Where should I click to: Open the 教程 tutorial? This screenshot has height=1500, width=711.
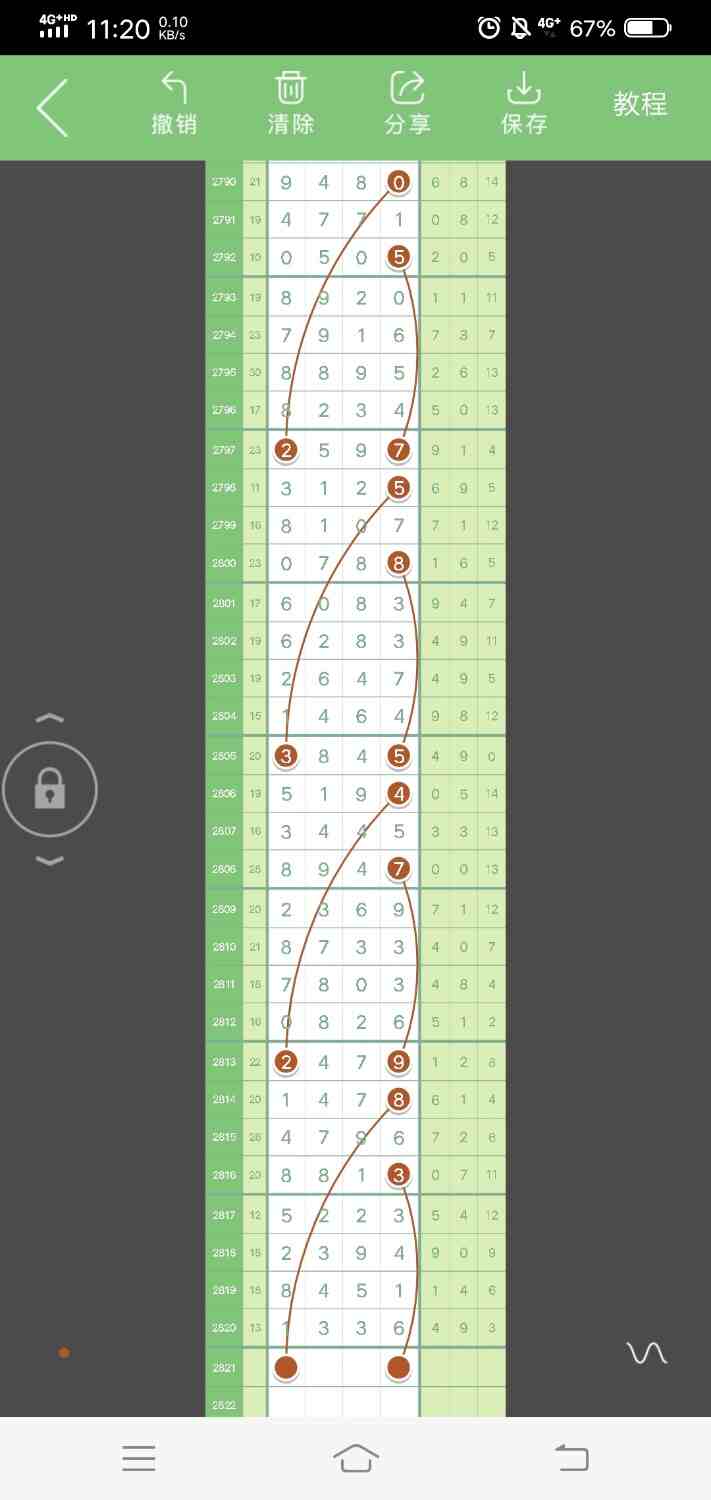tap(640, 104)
